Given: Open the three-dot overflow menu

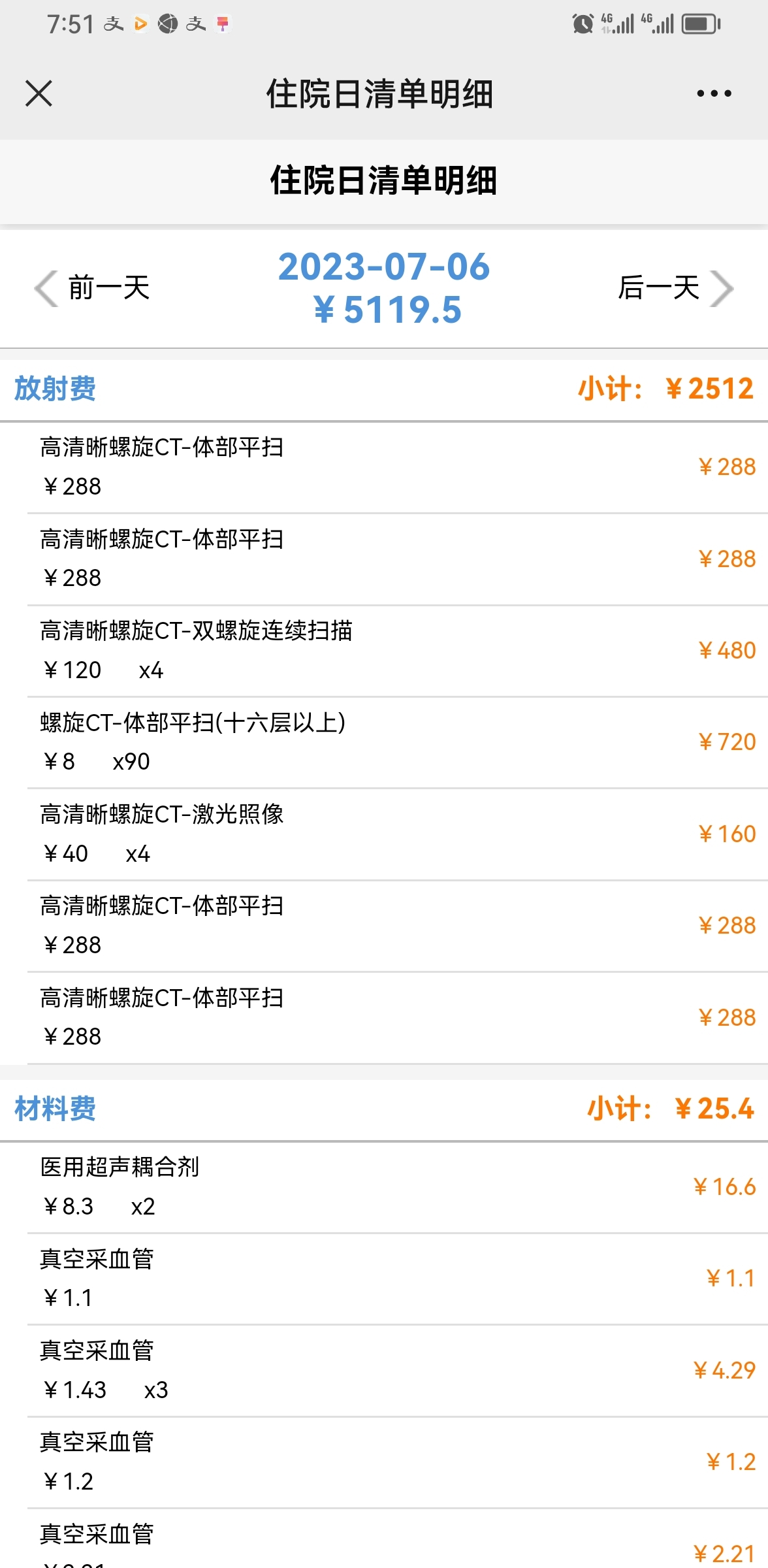Looking at the screenshot, I should tap(714, 93).
